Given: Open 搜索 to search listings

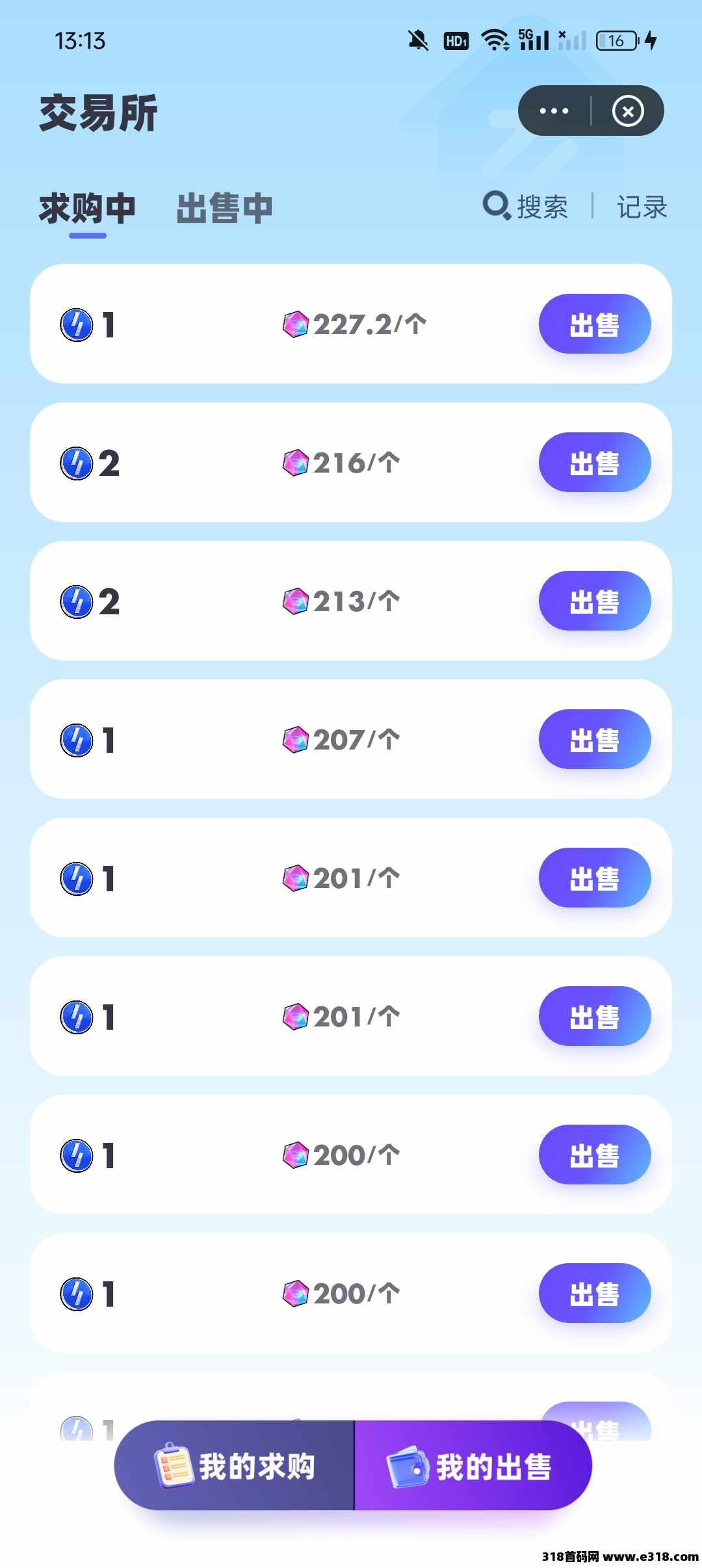Looking at the screenshot, I should 526,207.
